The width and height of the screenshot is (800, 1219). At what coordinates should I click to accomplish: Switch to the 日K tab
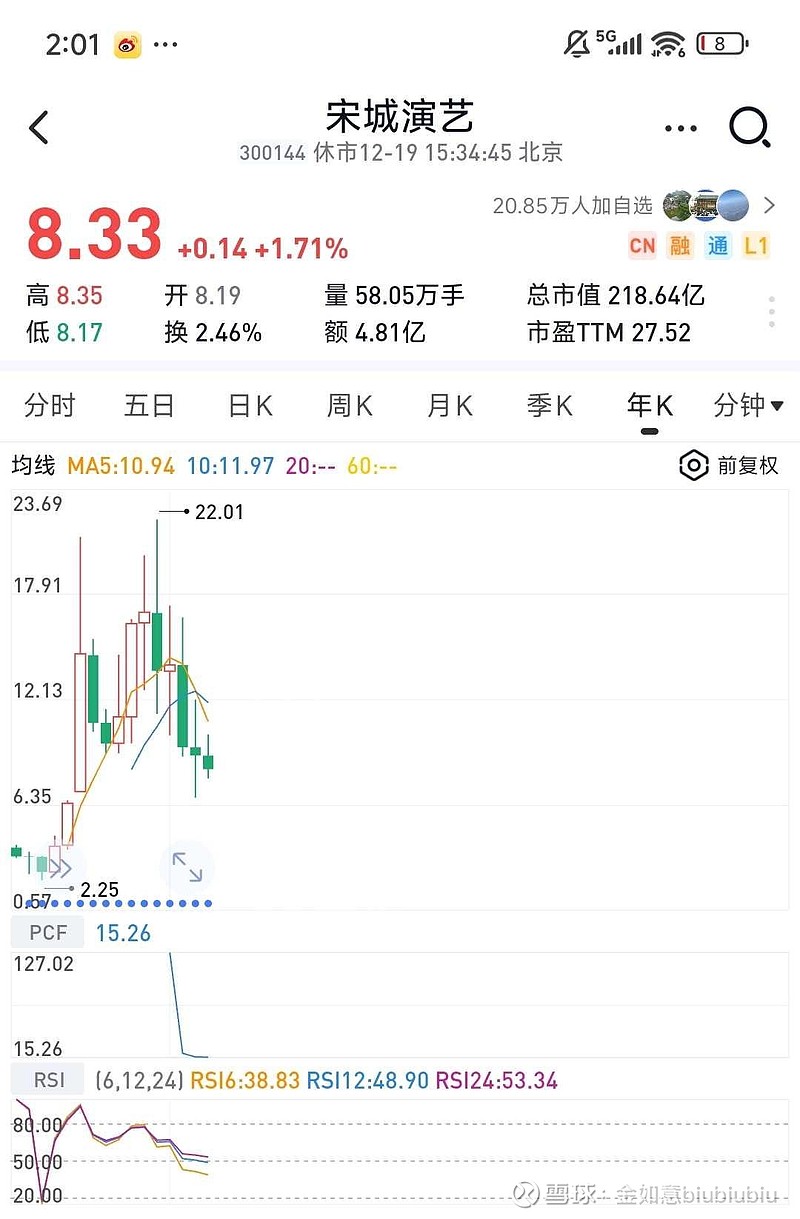click(x=248, y=406)
